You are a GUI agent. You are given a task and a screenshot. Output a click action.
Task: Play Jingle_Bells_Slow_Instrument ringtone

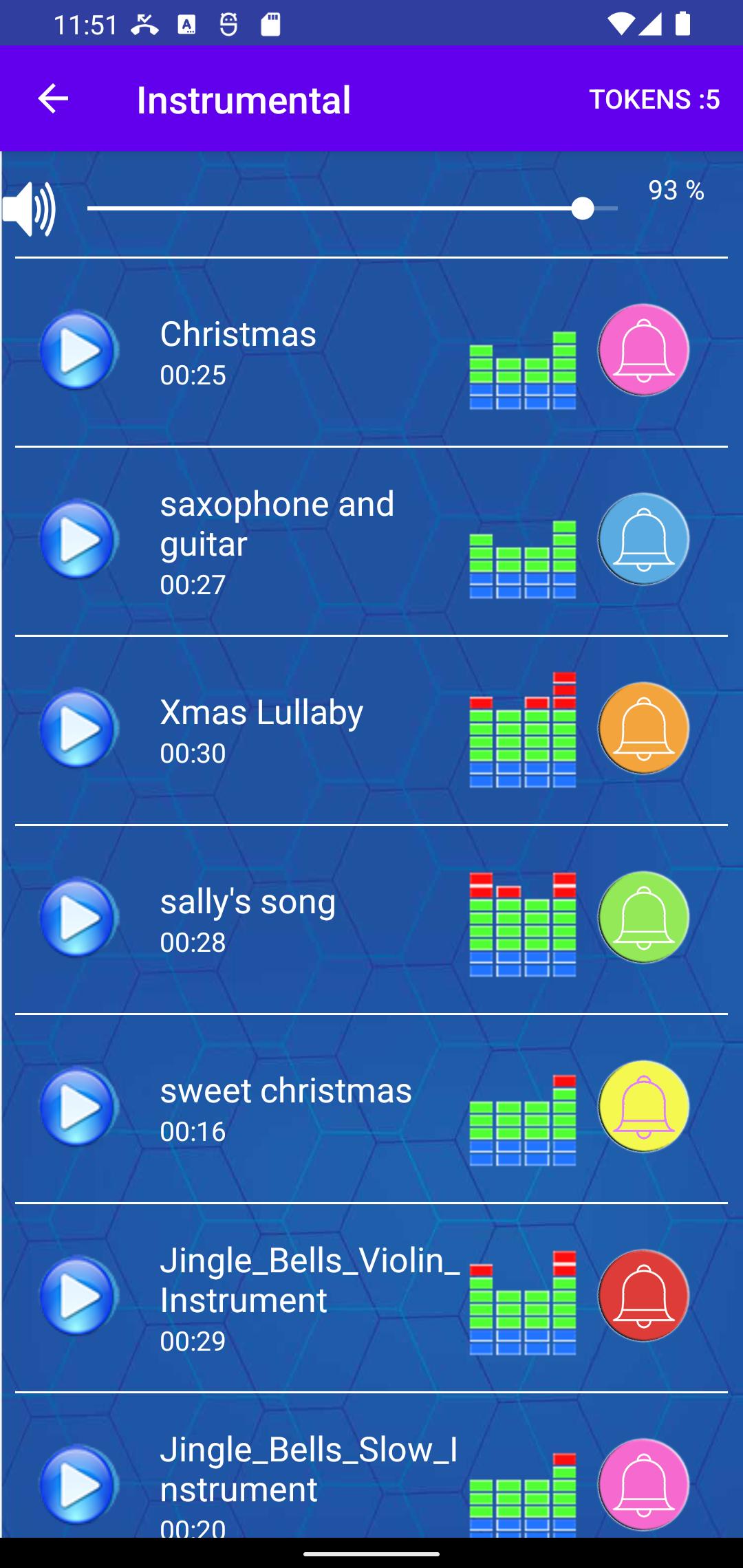pyautogui.click(x=78, y=1485)
